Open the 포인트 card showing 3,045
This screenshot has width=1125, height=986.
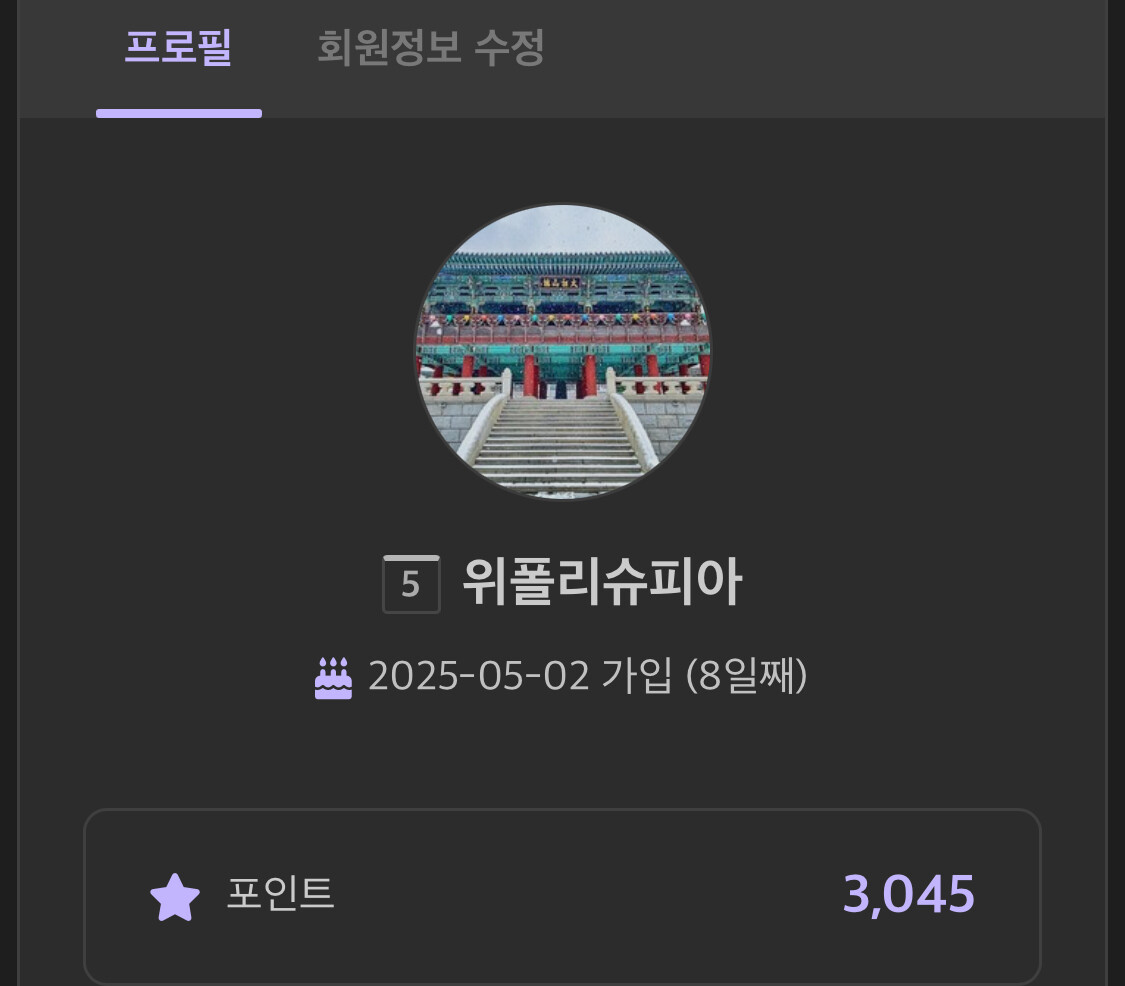tap(562, 896)
